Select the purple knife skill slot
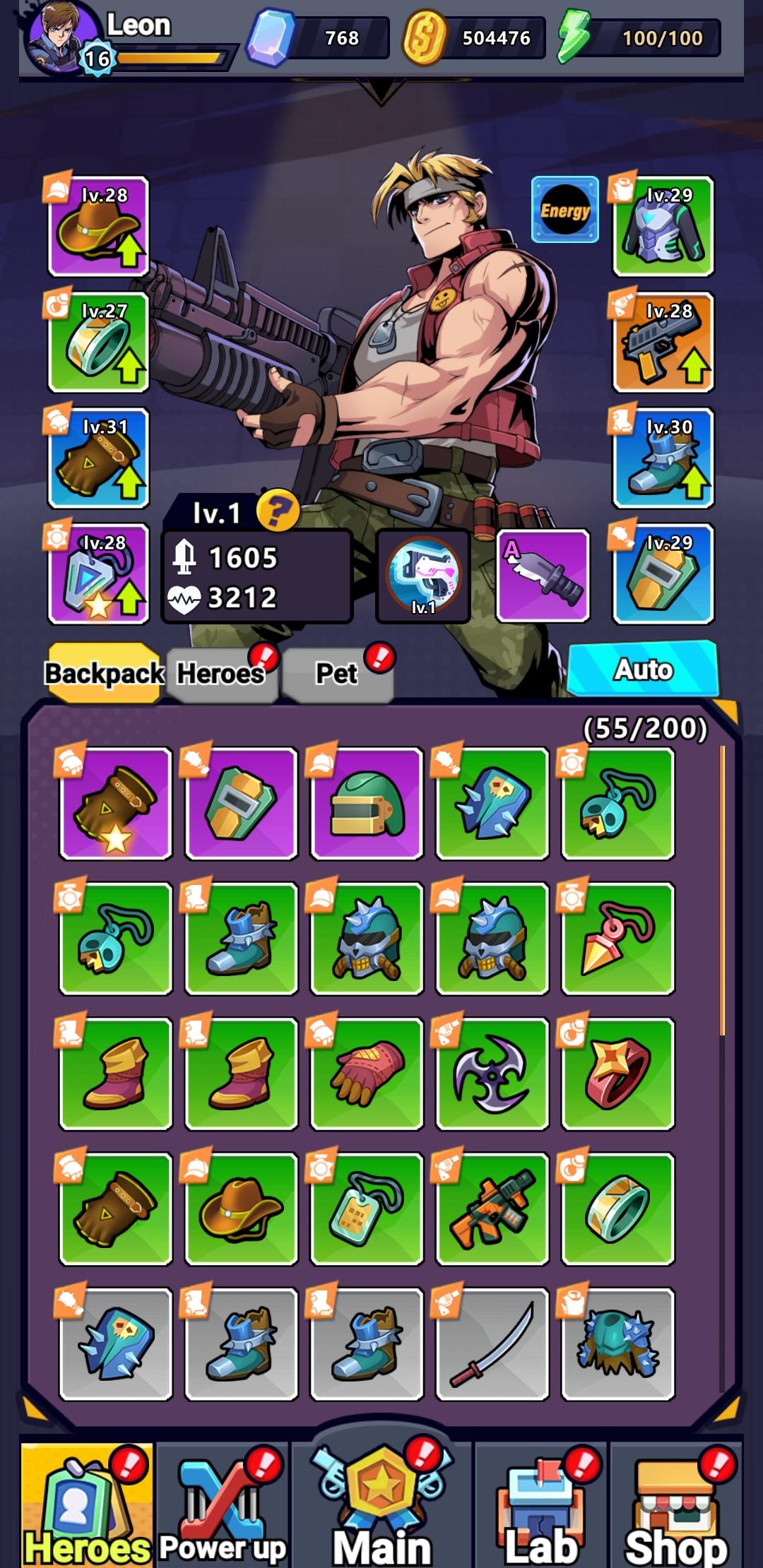 pyautogui.click(x=543, y=576)
